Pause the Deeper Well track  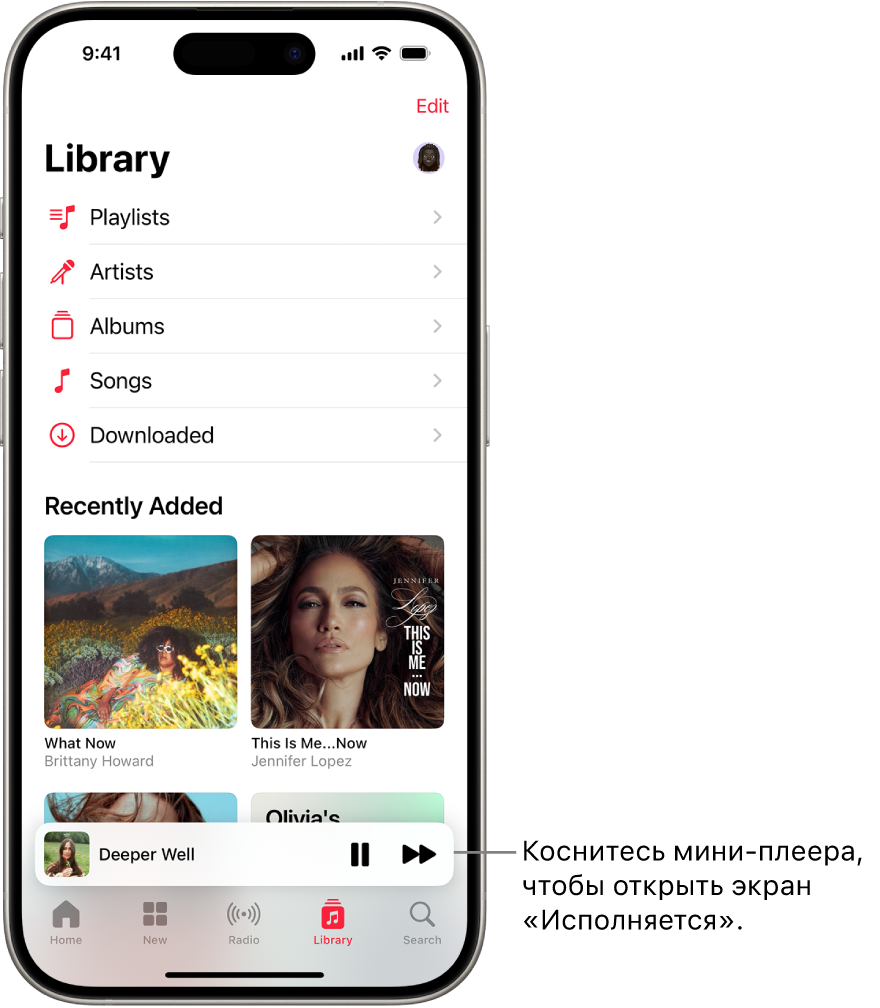pos(360,855)
